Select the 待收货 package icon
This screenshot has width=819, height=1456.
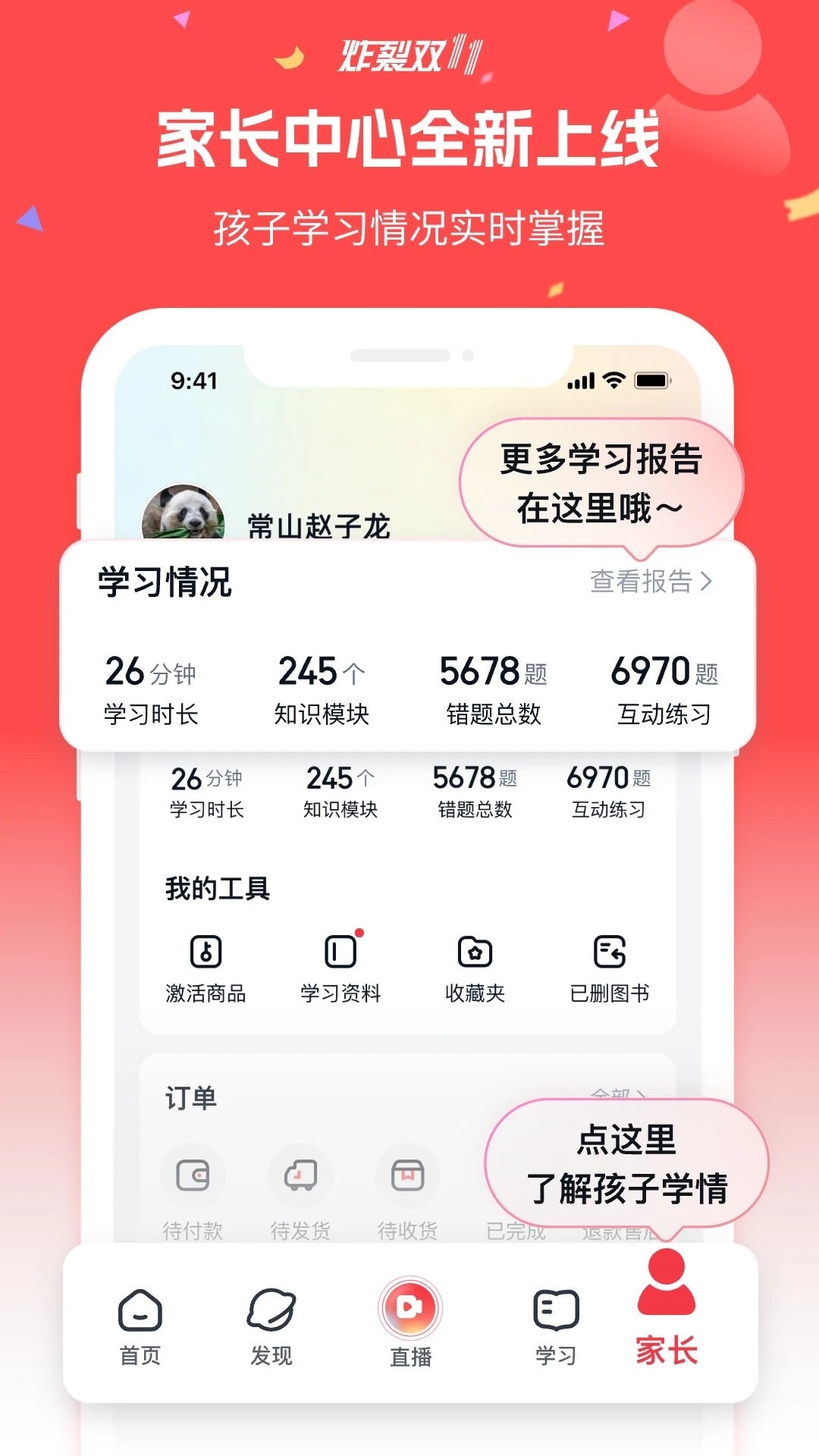pyautogui.click(x=406, y=1178)
